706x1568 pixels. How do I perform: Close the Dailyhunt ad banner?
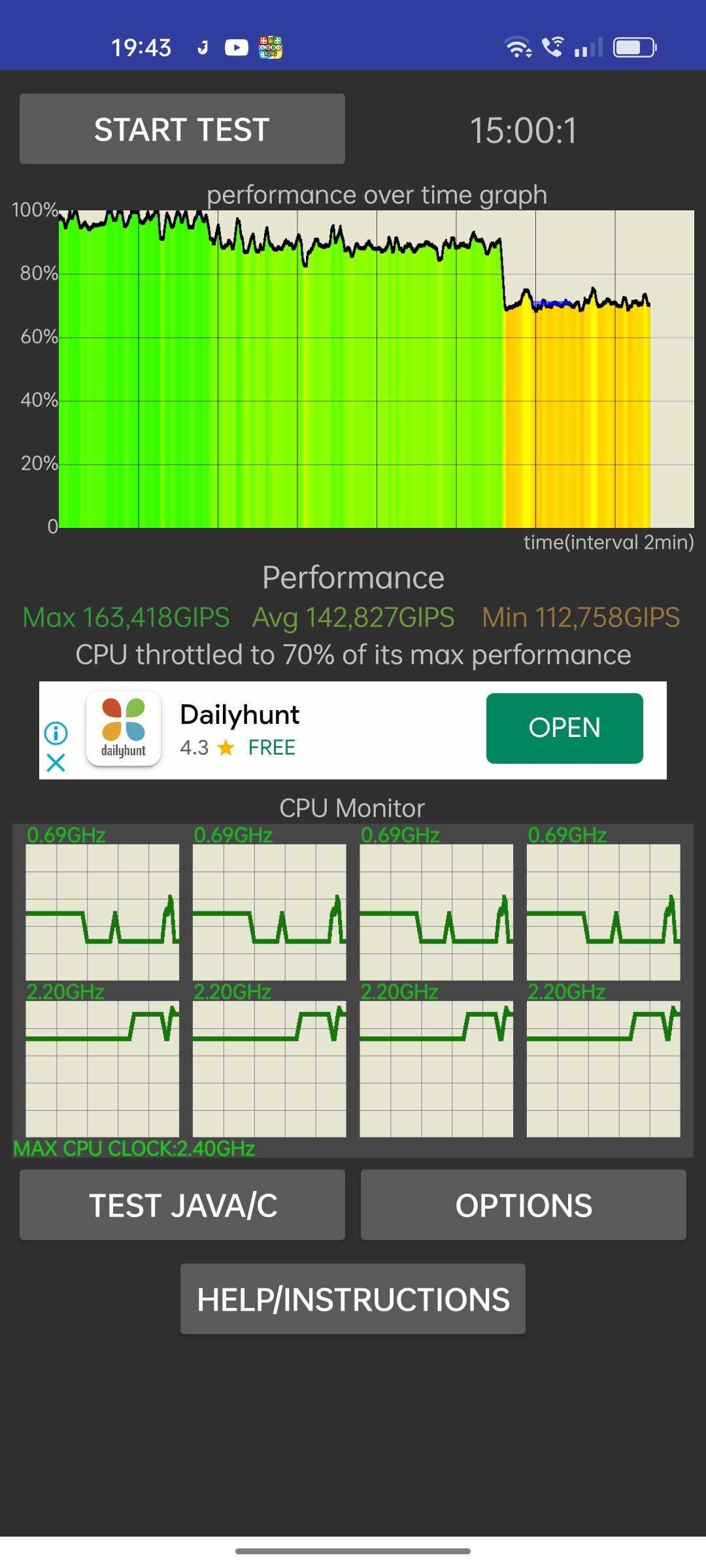tap(56, 762)
